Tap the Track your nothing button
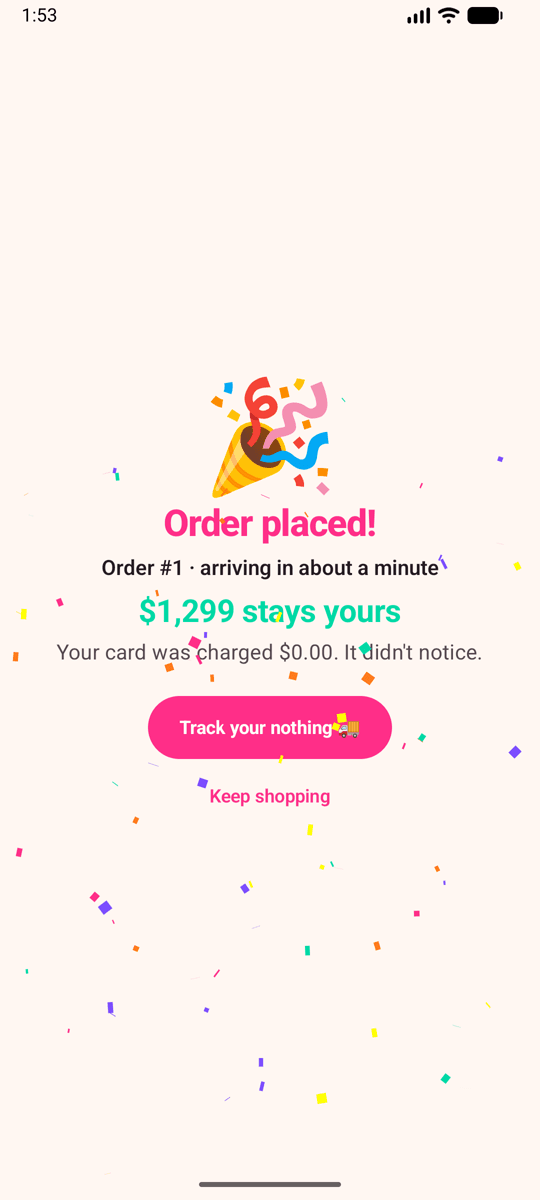 (270, 727)
